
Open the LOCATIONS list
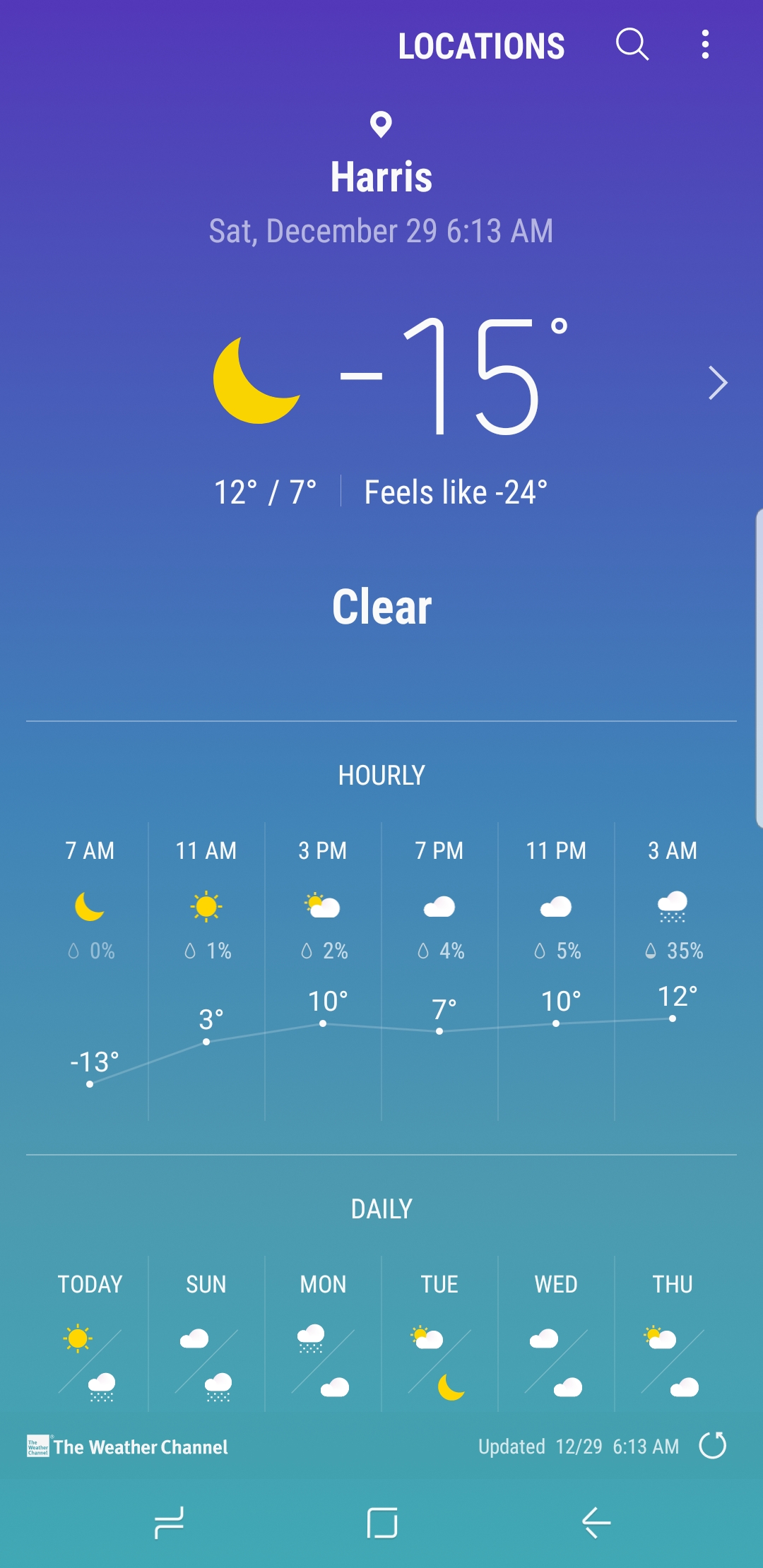pyautogui.click(x=481, y=47)
